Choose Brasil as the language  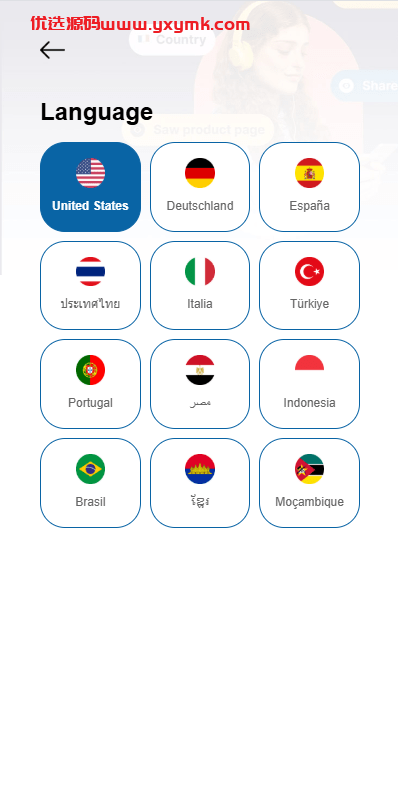pyautogui.click(x=90, y=483)
